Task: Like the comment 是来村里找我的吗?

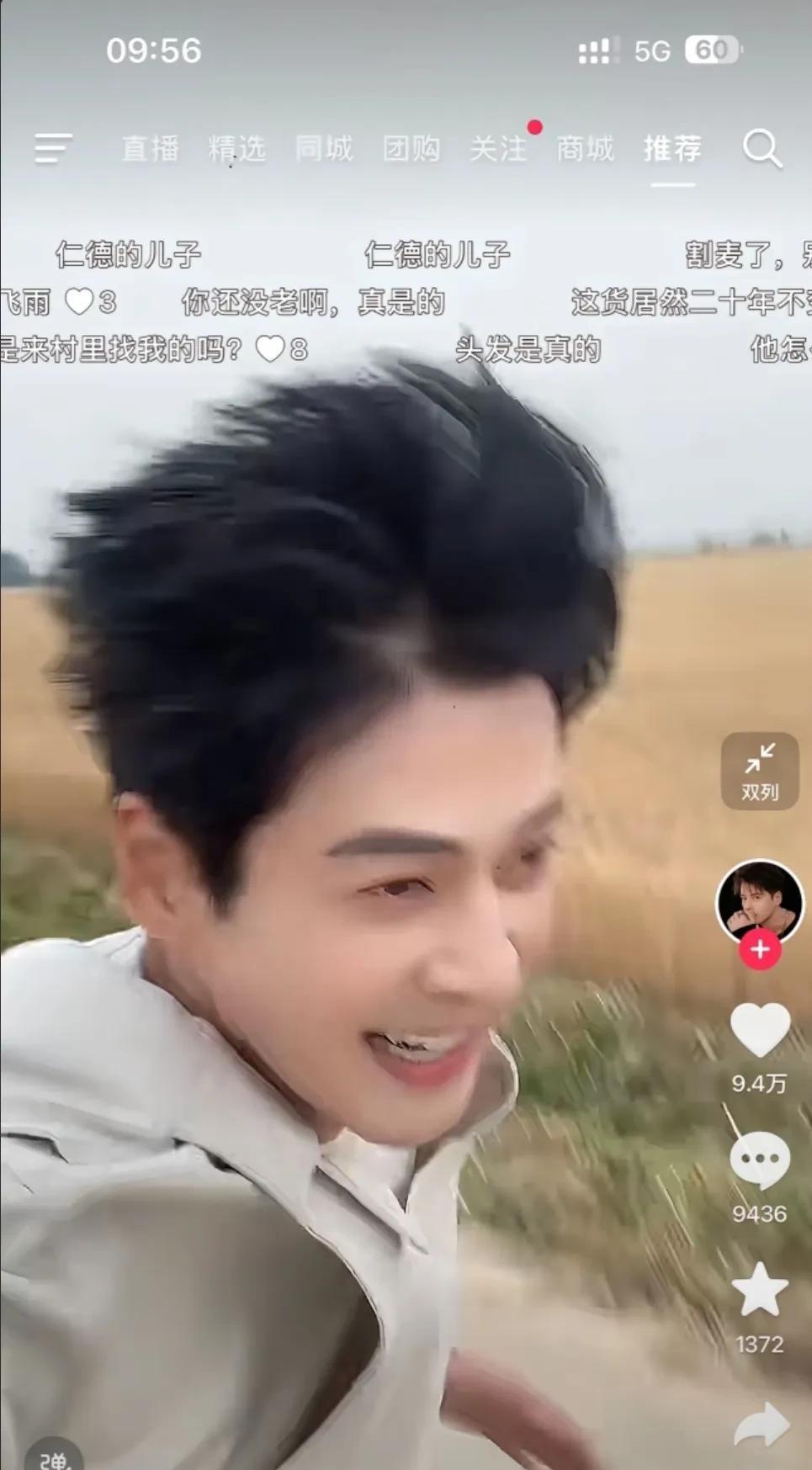Action: tap(270, 348)
